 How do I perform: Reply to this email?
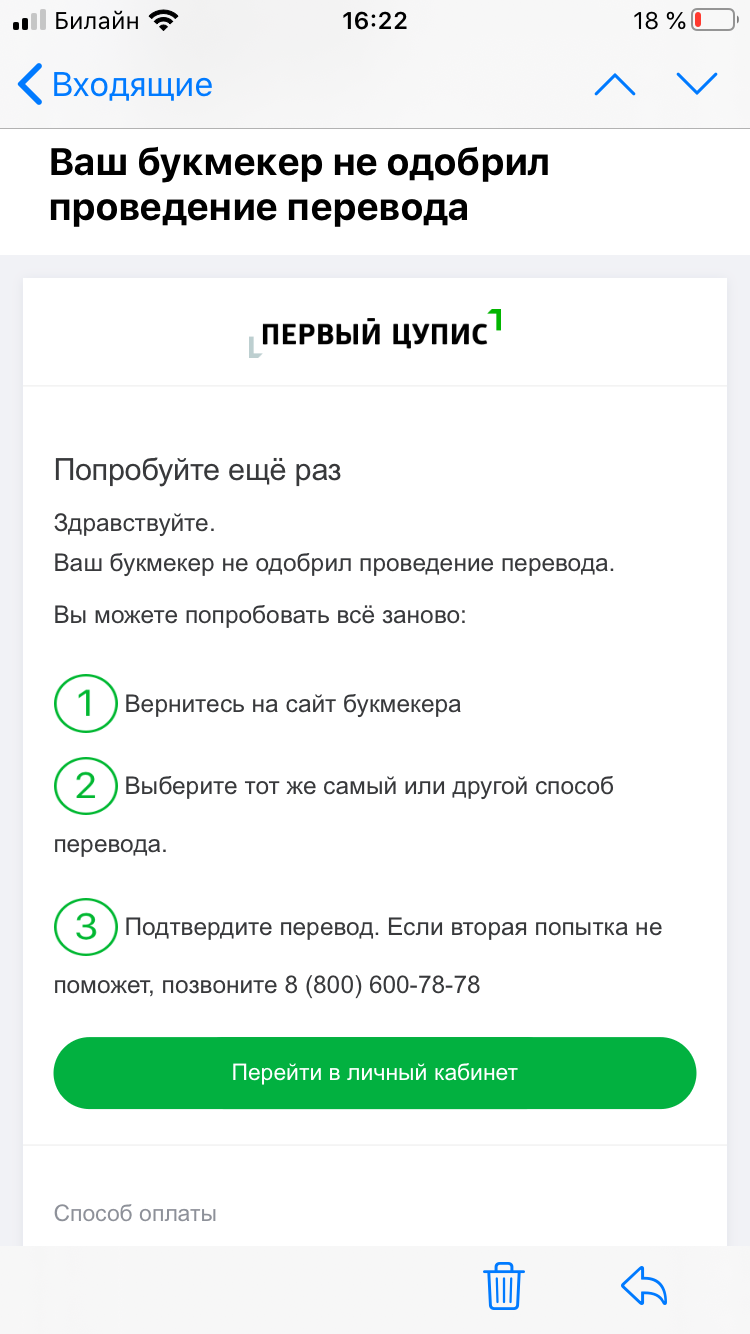tap(644, 1286)
